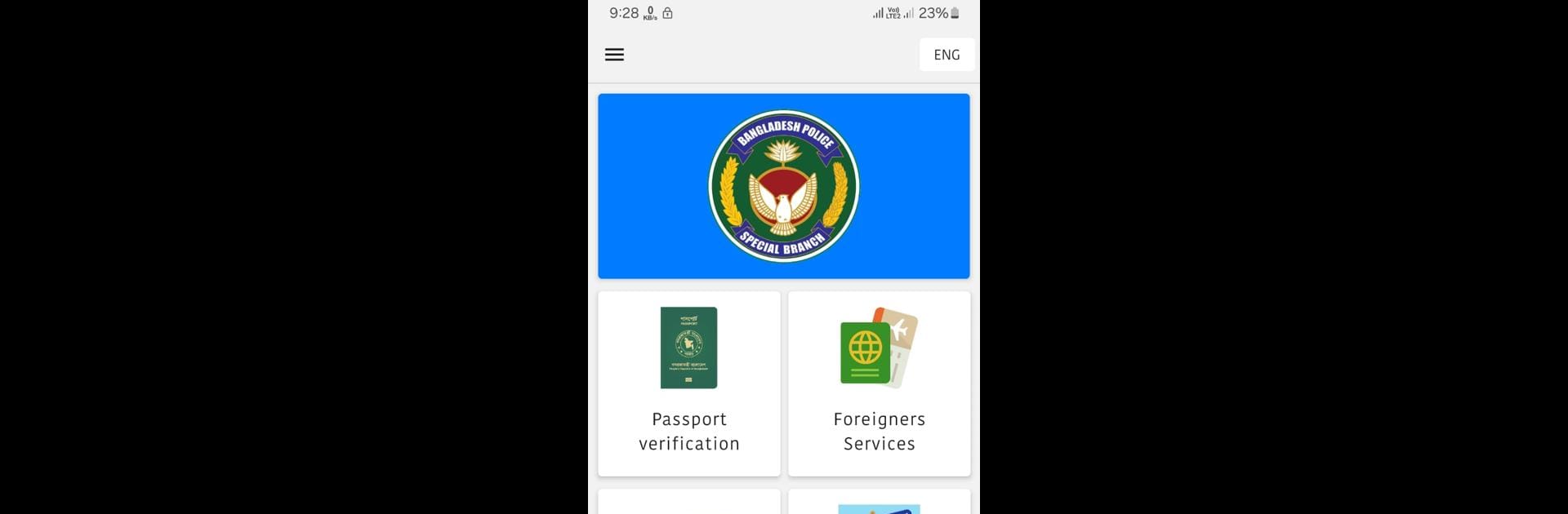Tap the ENG language button

[x=947, y=55]
